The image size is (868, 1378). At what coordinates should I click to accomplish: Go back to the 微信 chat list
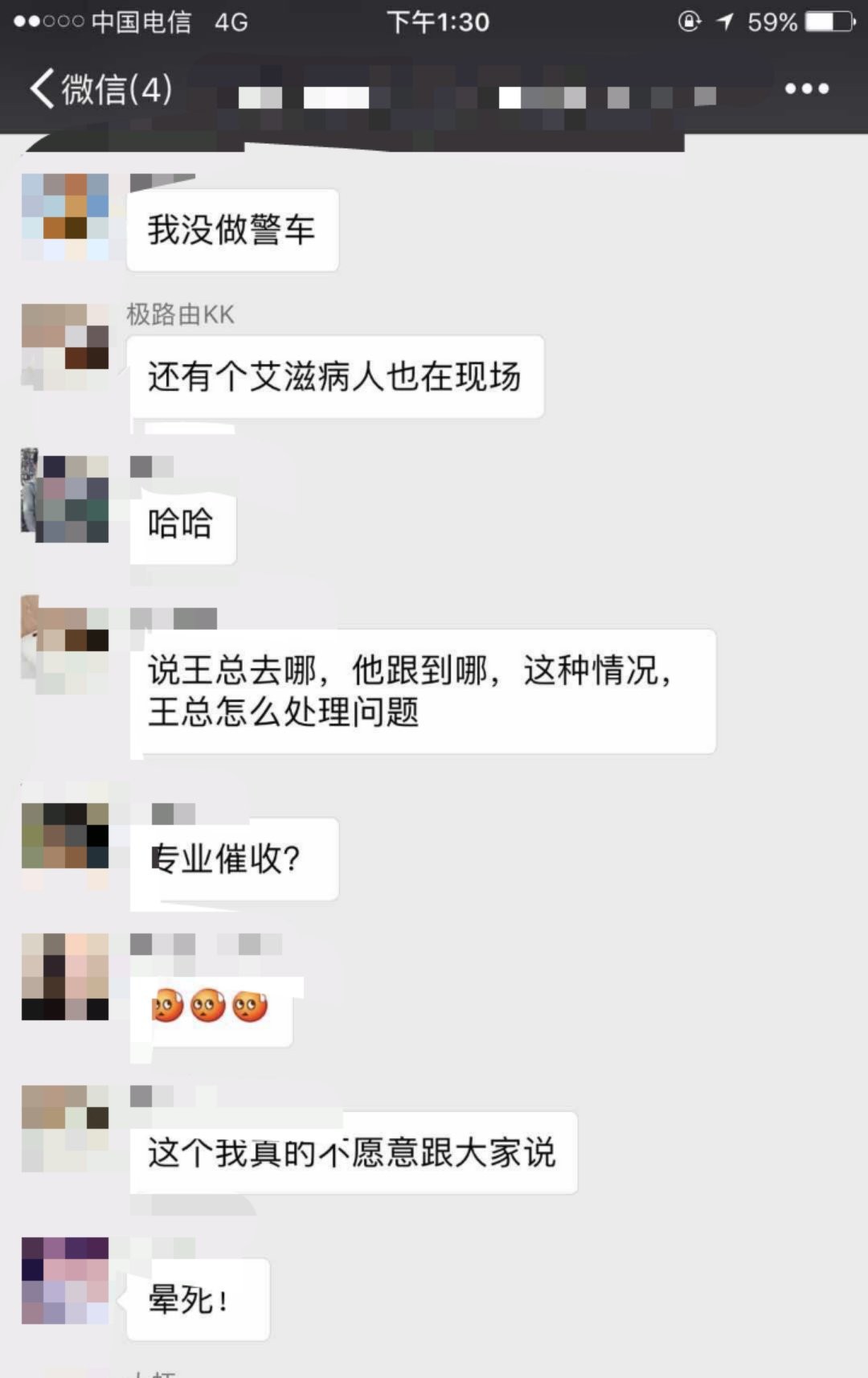100,88
